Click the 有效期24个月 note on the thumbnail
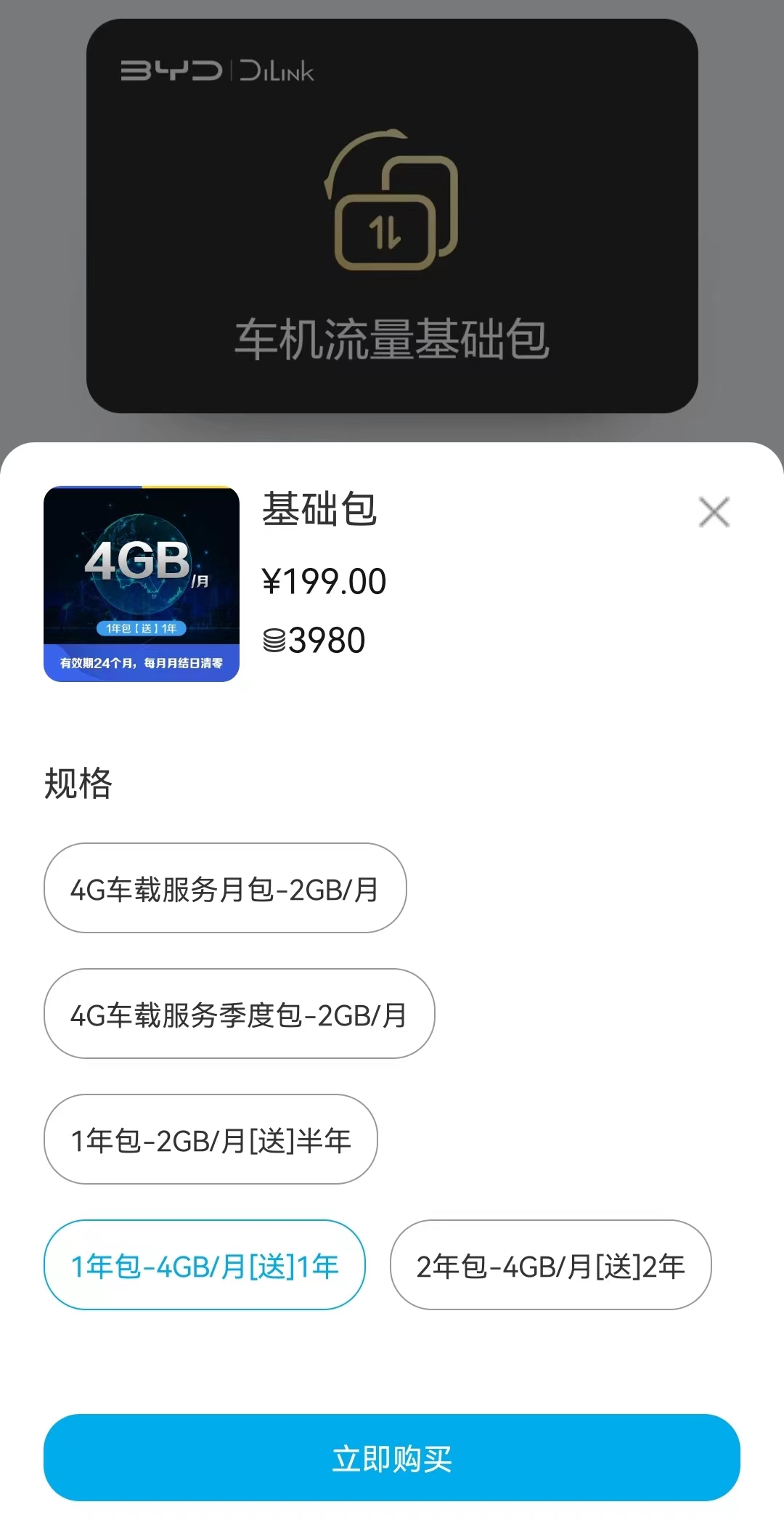The image size is (784, 1523). coord(142,662)
